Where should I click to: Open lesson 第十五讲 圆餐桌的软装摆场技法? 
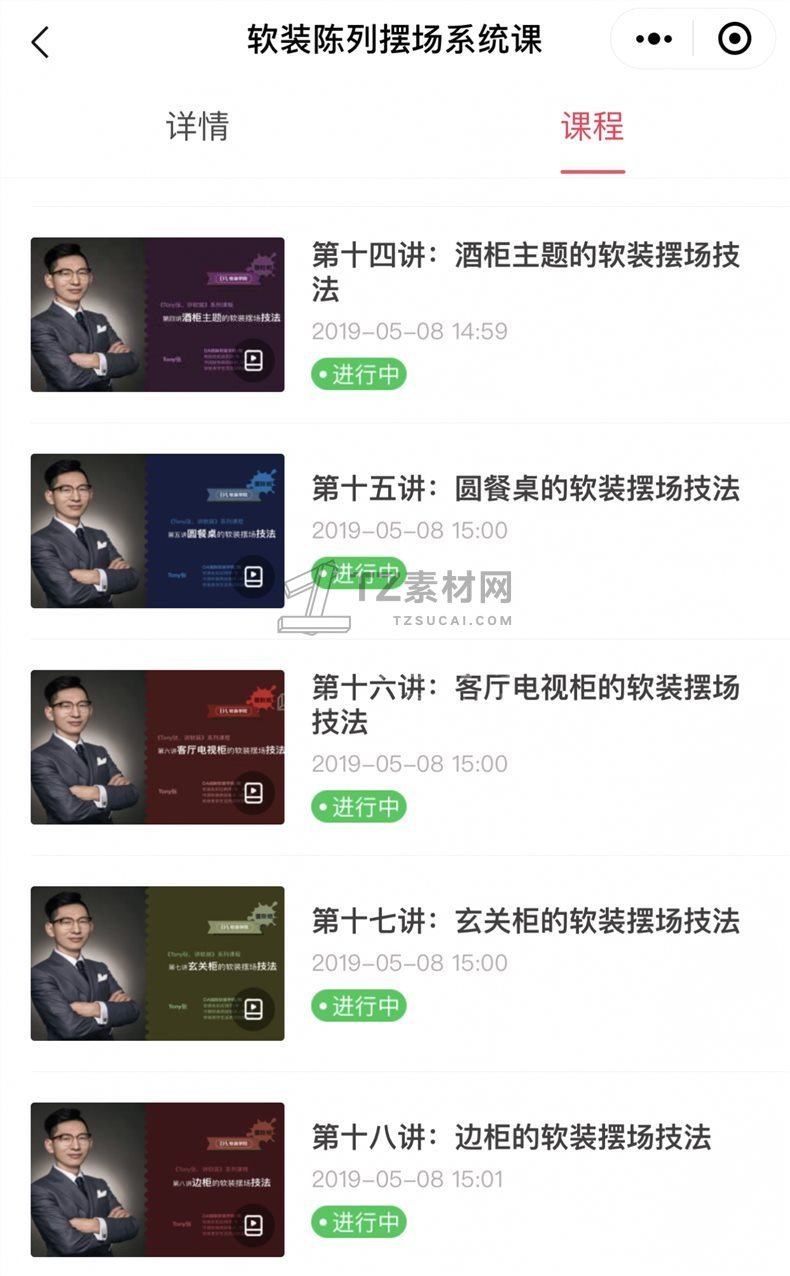(x=525, y=489)
